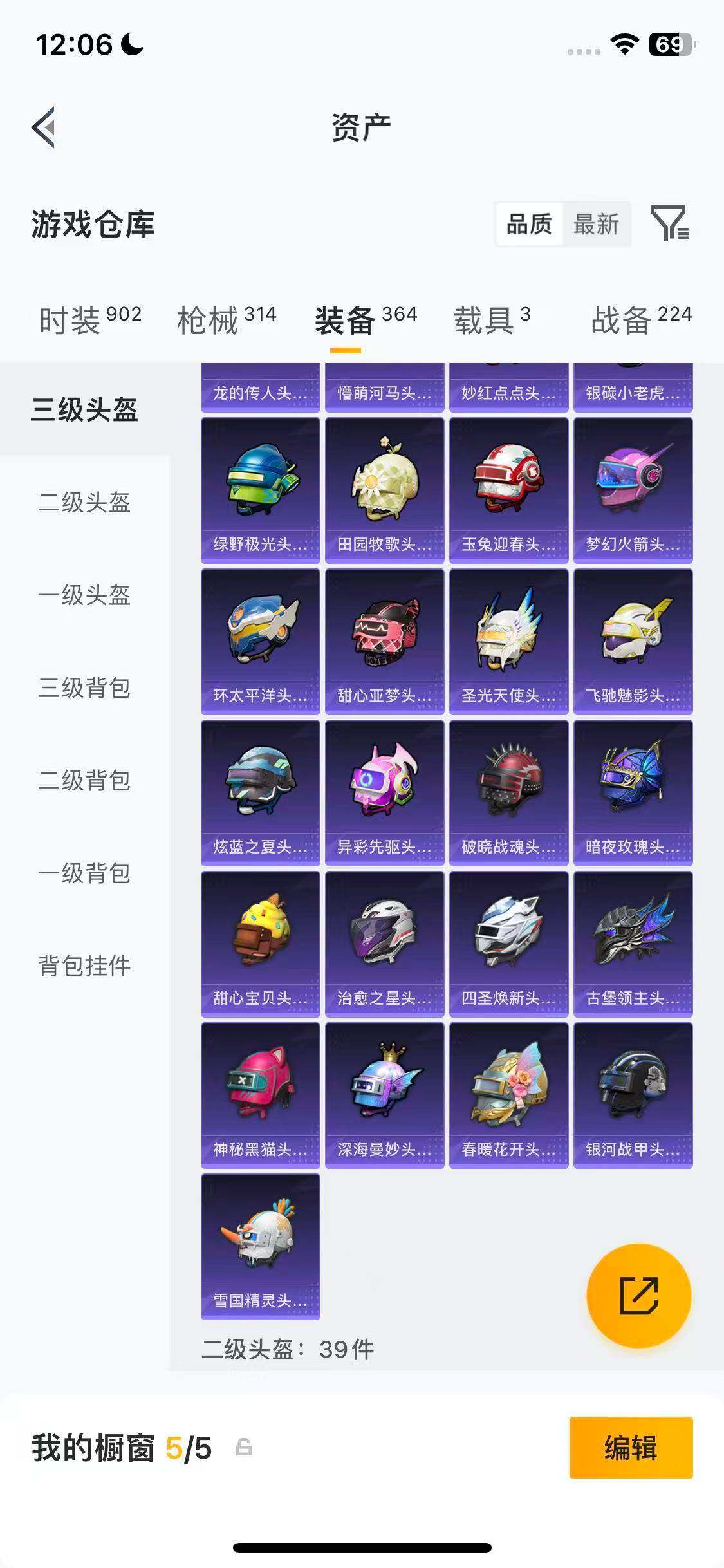Open the 雪国精灵头盔 item
This screenshot has height=1568, width=724.
(x=261, y=1247)
